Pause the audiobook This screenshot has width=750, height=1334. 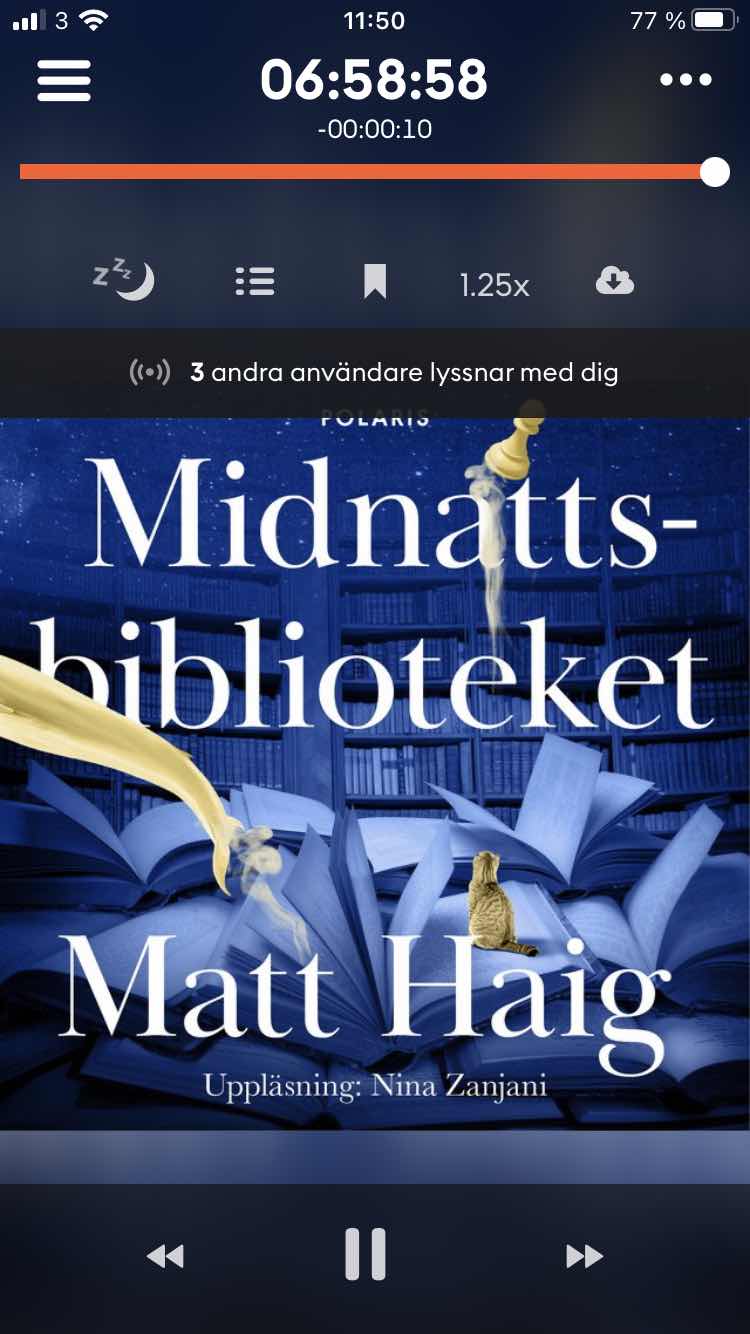(365, 1254)
